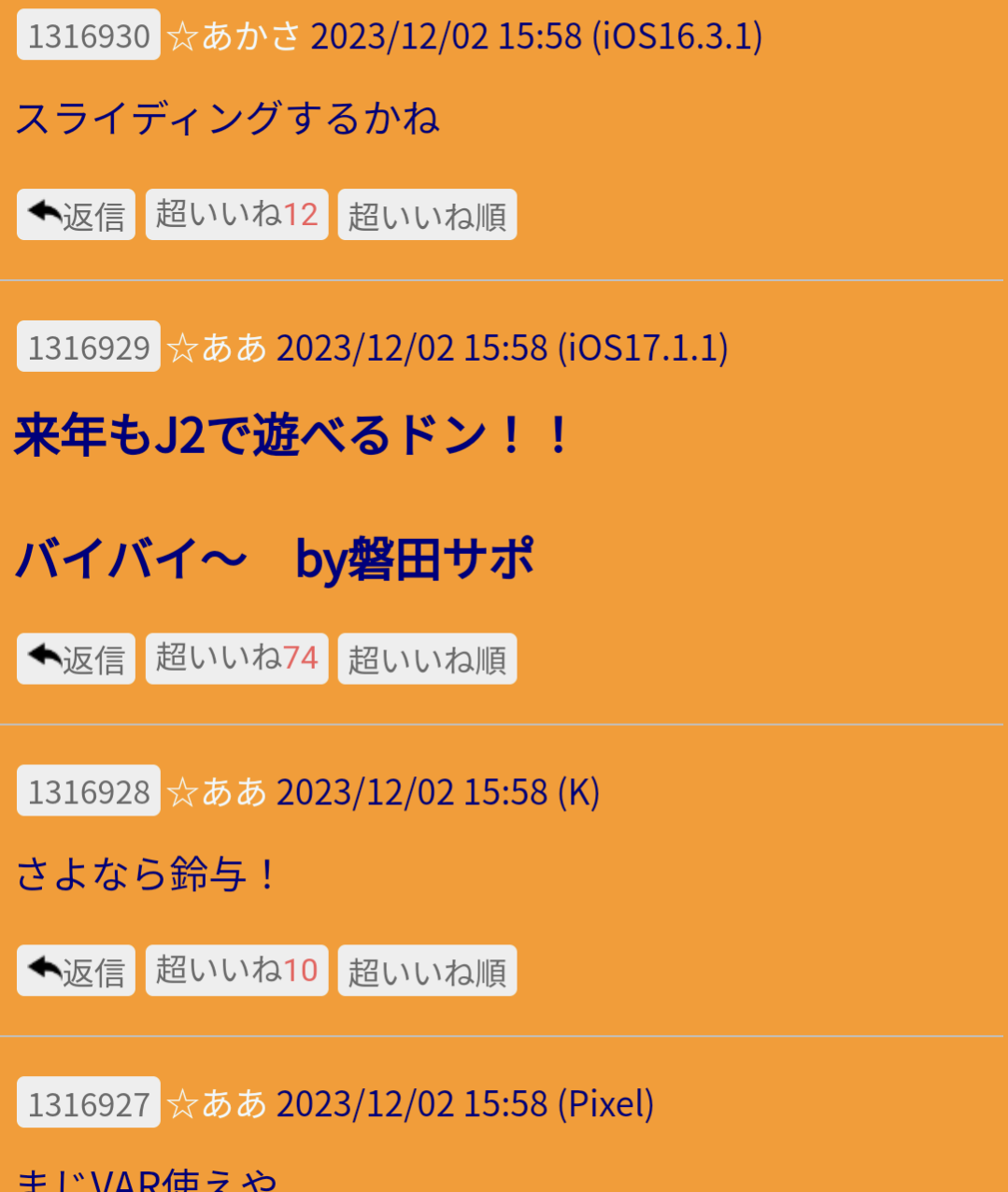The width and height of the screenshot is (1008, 1192).
Task: Give 超いいね to comment 1316928
Action: pos(236,971)
